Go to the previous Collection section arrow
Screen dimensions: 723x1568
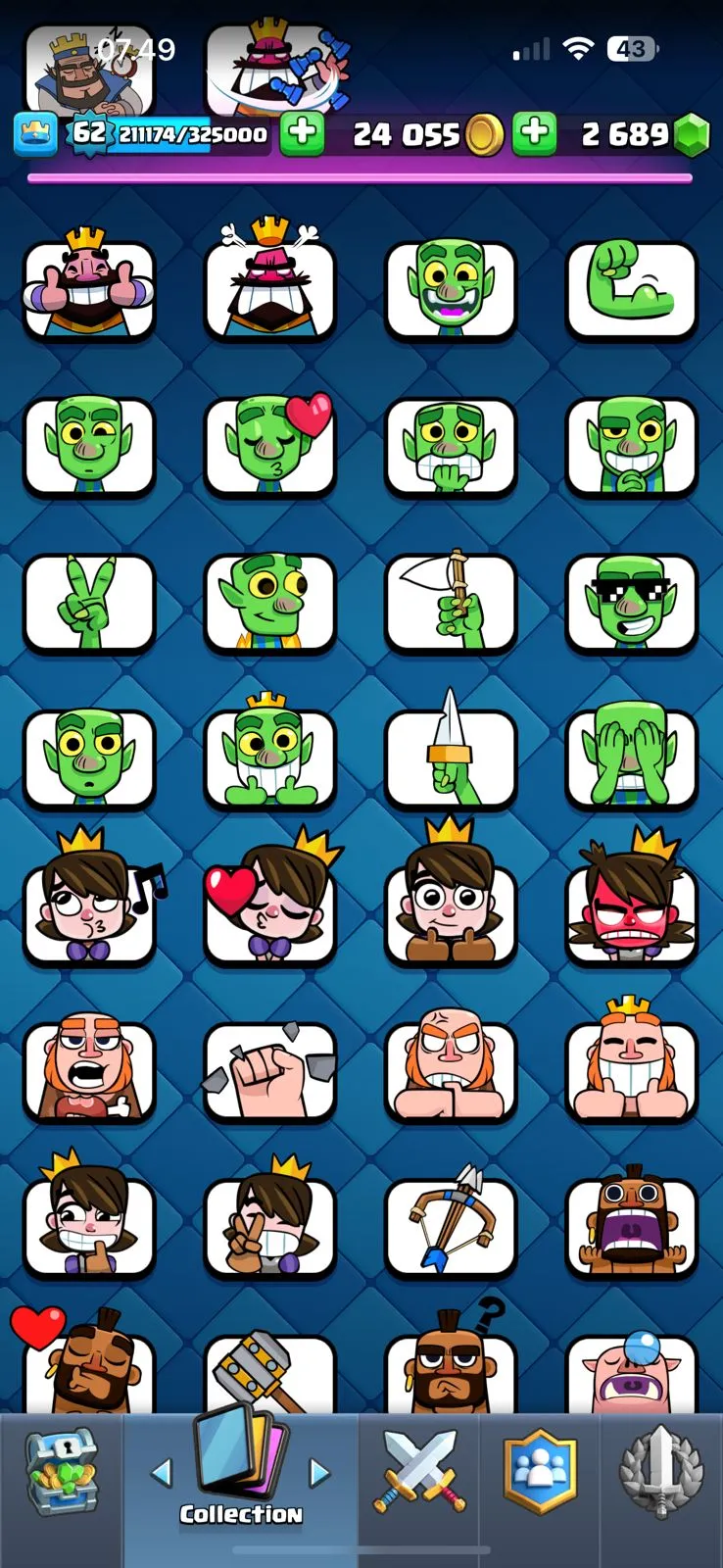click(162, 1472)
